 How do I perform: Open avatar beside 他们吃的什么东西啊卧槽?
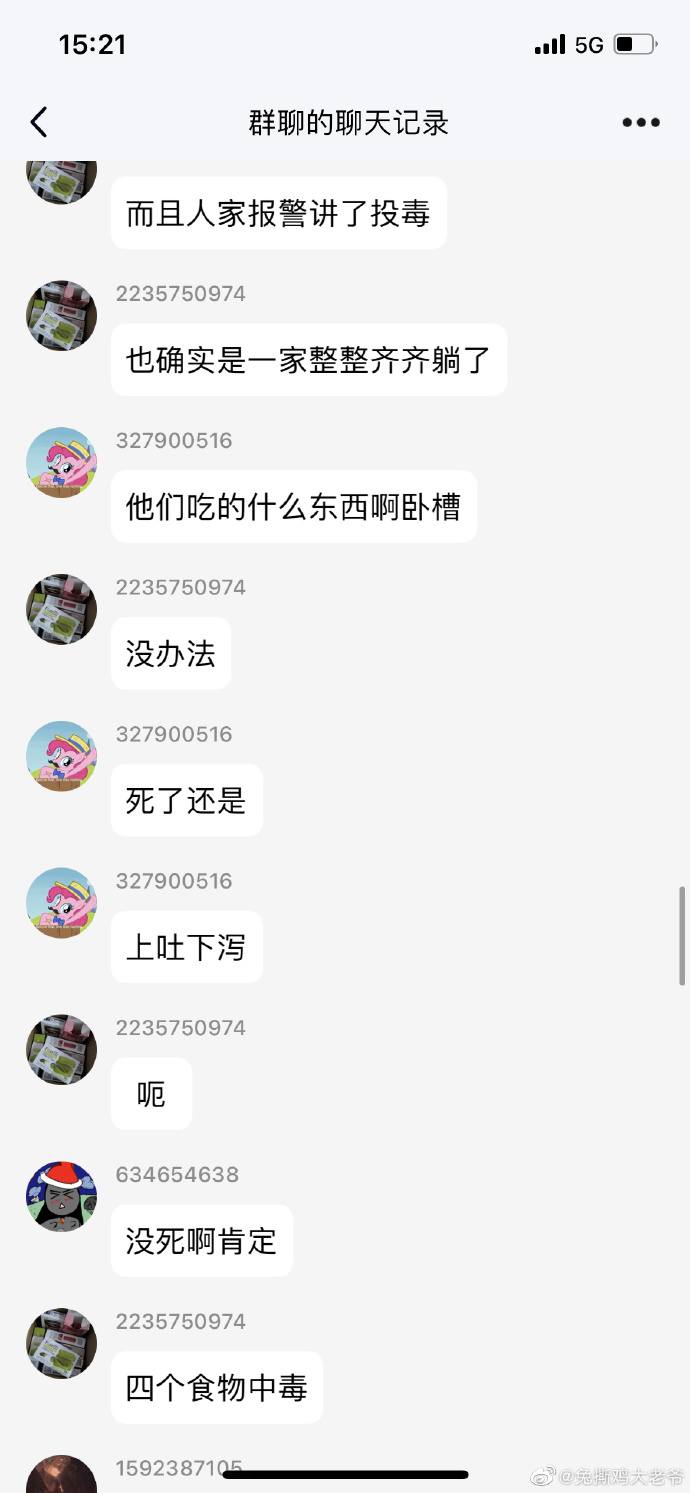click(x=61, y=463)
